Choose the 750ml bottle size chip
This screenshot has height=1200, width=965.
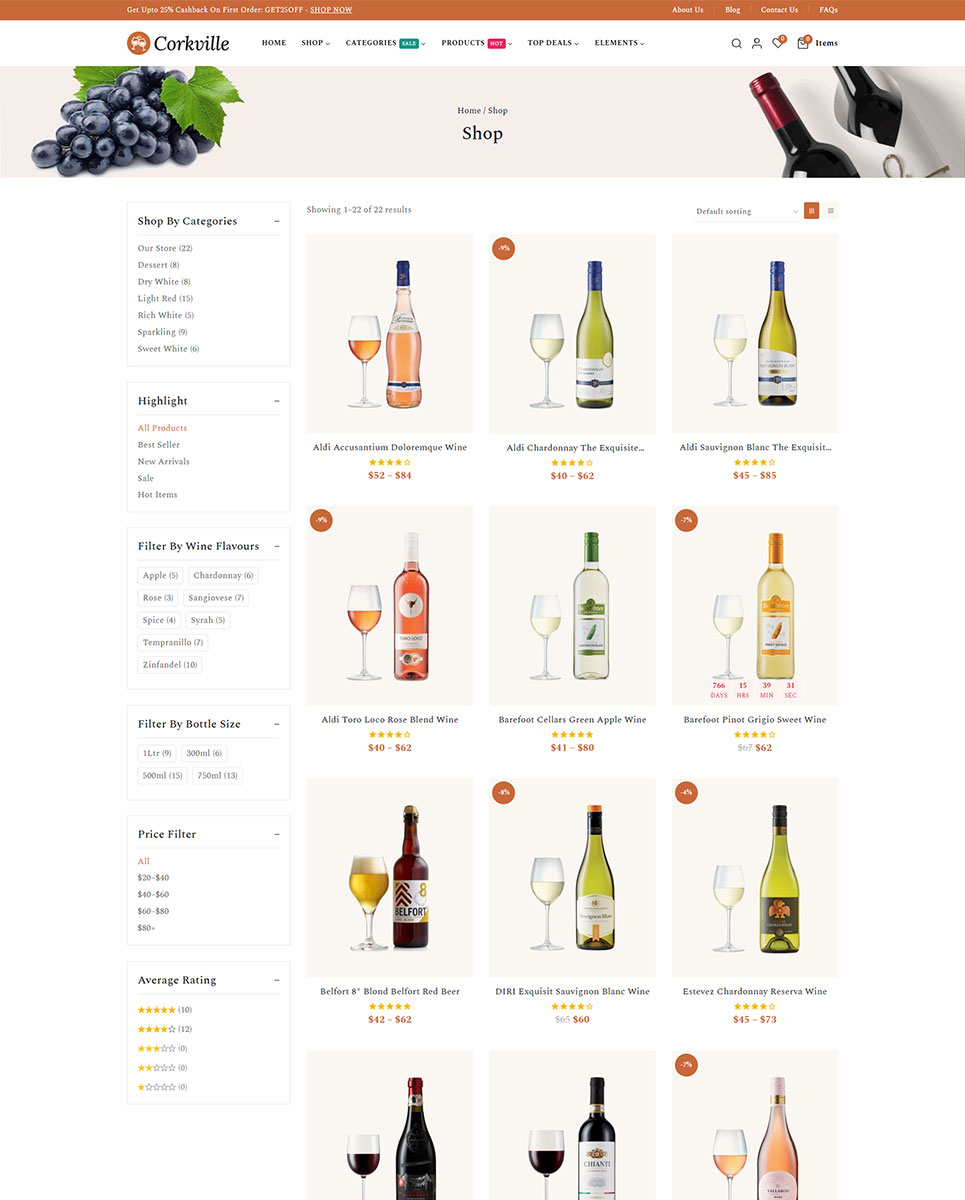point(217,776)
